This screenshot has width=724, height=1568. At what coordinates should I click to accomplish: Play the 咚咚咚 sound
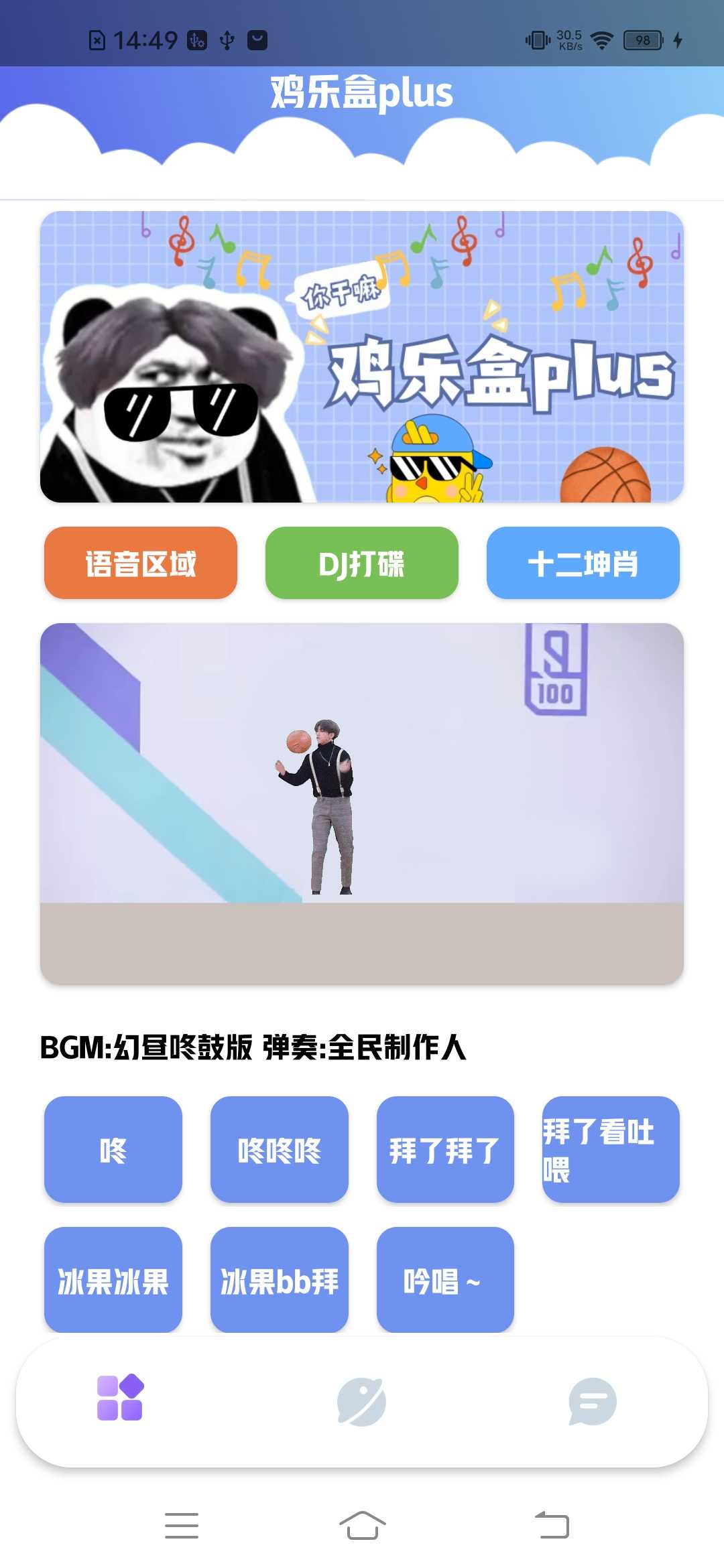coord(278,1151)
